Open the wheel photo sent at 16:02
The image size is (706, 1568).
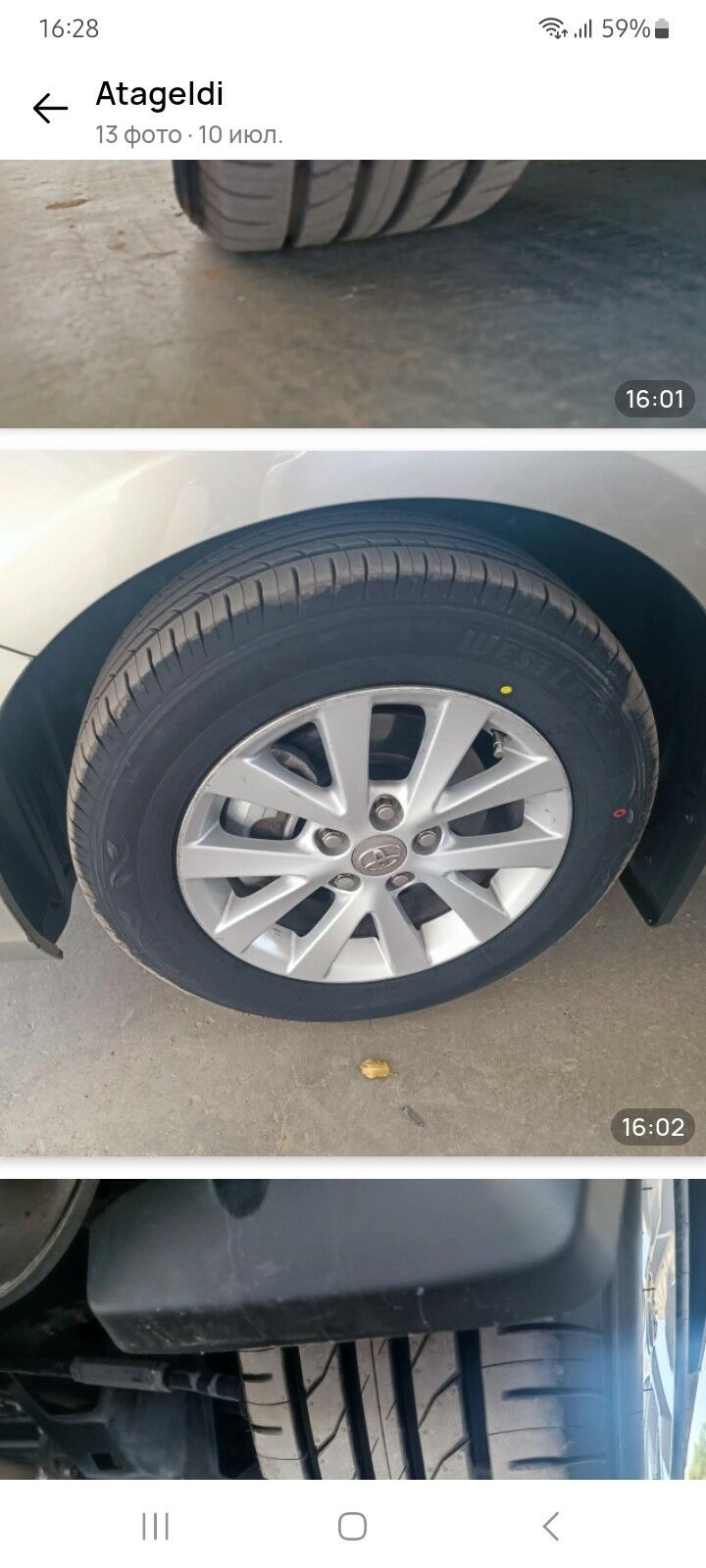[353, 804]
